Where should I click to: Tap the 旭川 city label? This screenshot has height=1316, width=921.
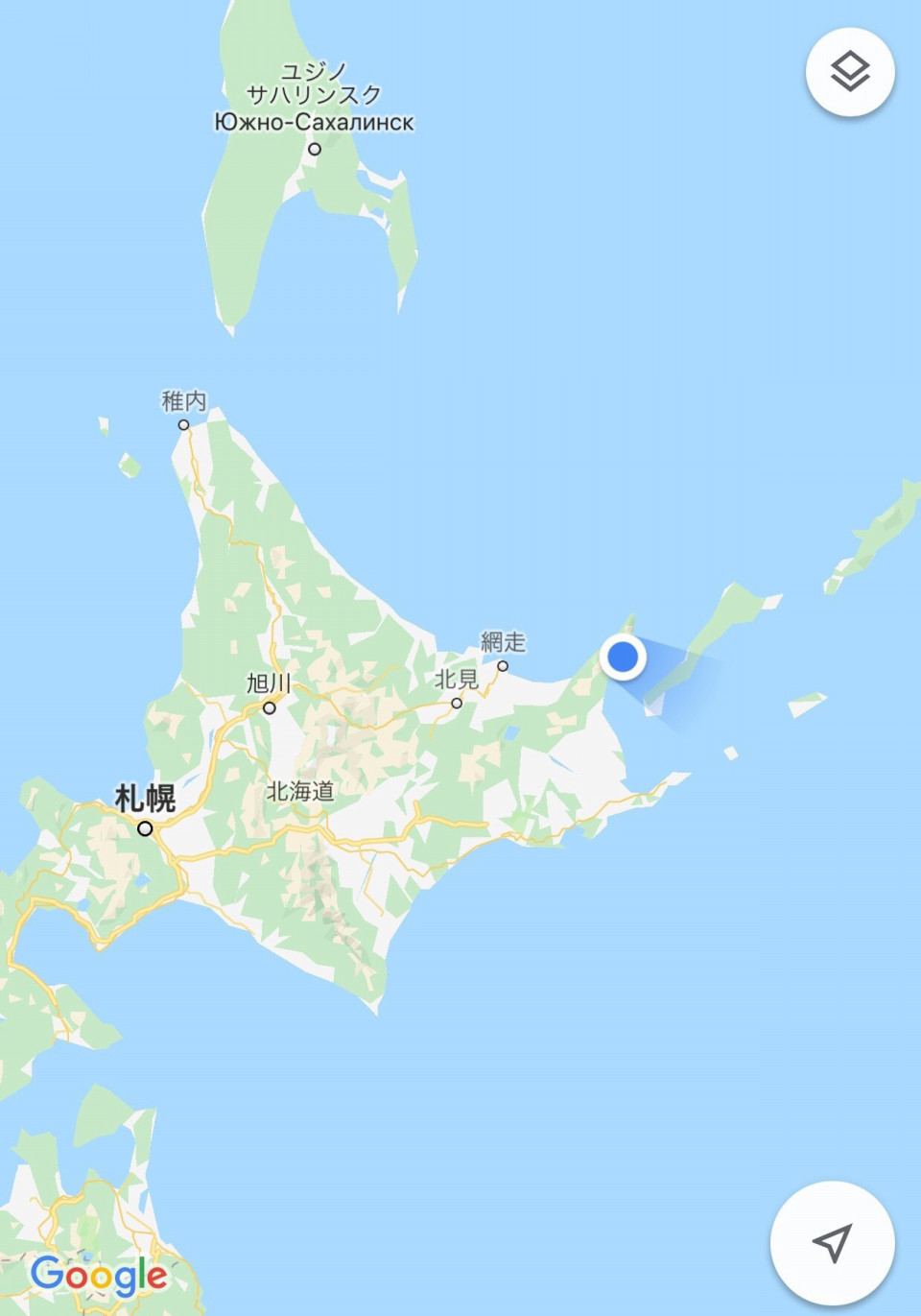coord(269,683)
